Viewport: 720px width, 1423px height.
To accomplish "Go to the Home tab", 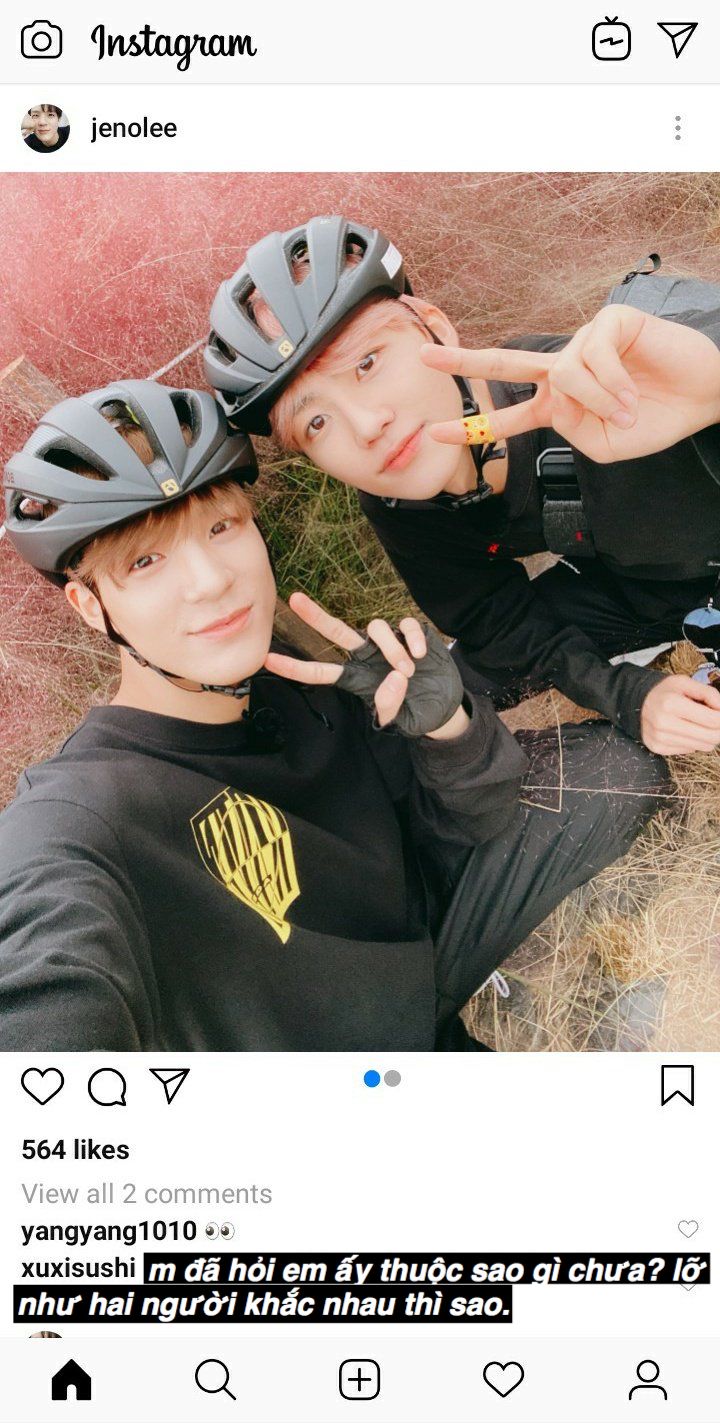I will click(x=72, y=1380).
